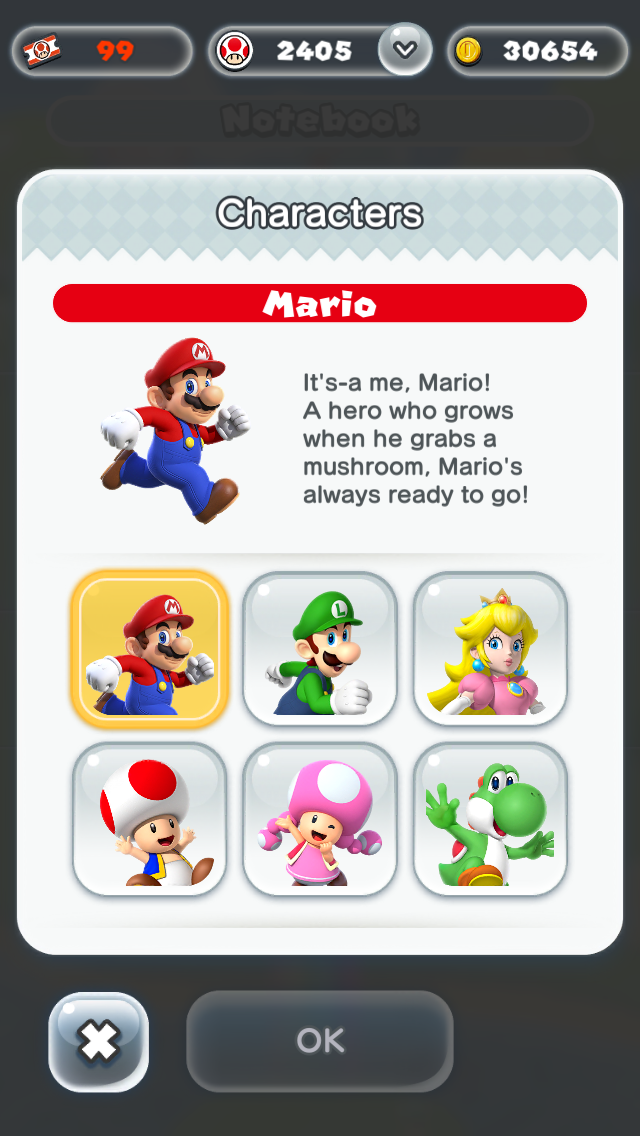
Task: Select the Toad character tile
Action: click(150, 818)
